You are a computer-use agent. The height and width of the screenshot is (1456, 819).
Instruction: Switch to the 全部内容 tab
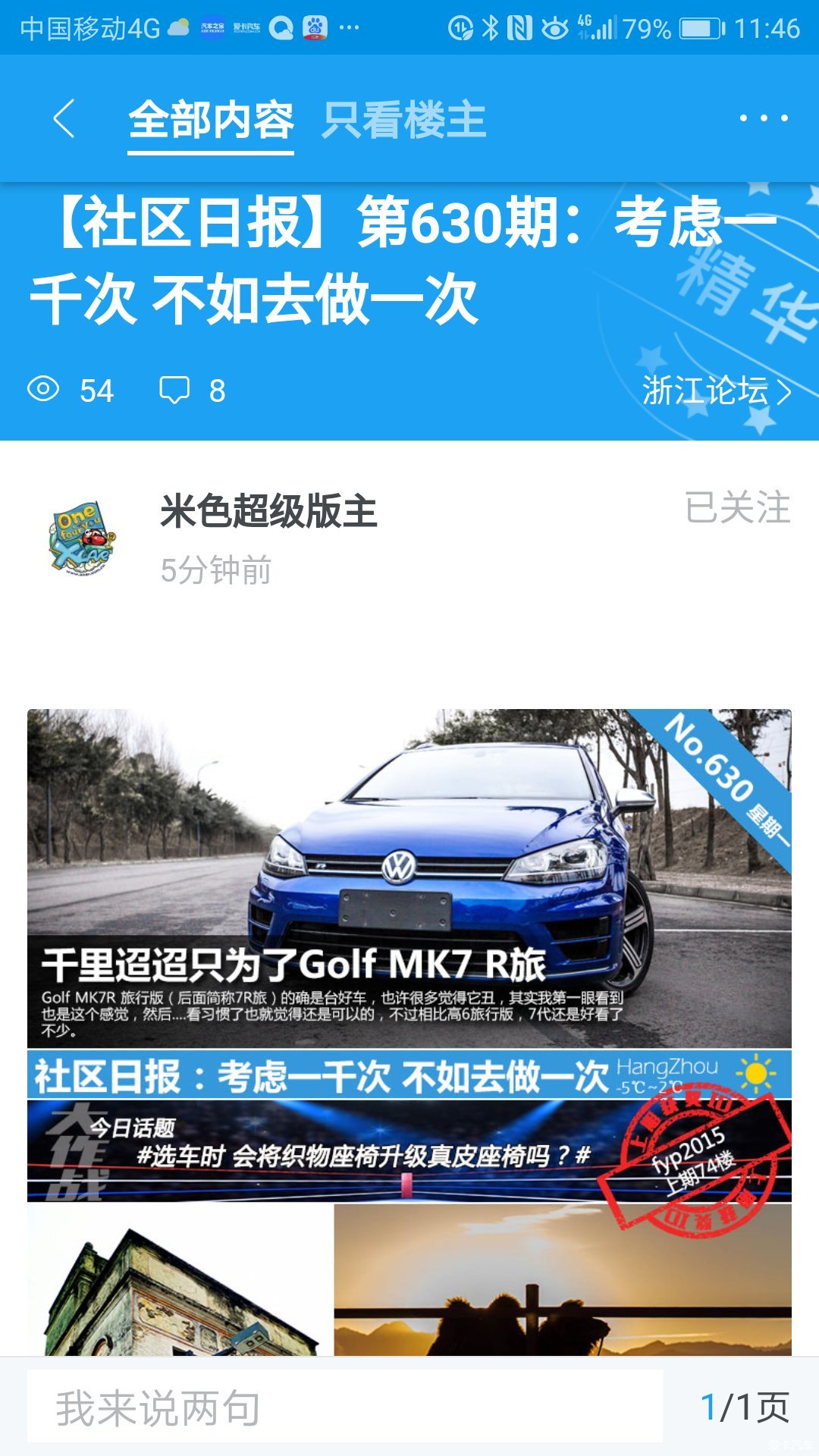tap(211, 121)
